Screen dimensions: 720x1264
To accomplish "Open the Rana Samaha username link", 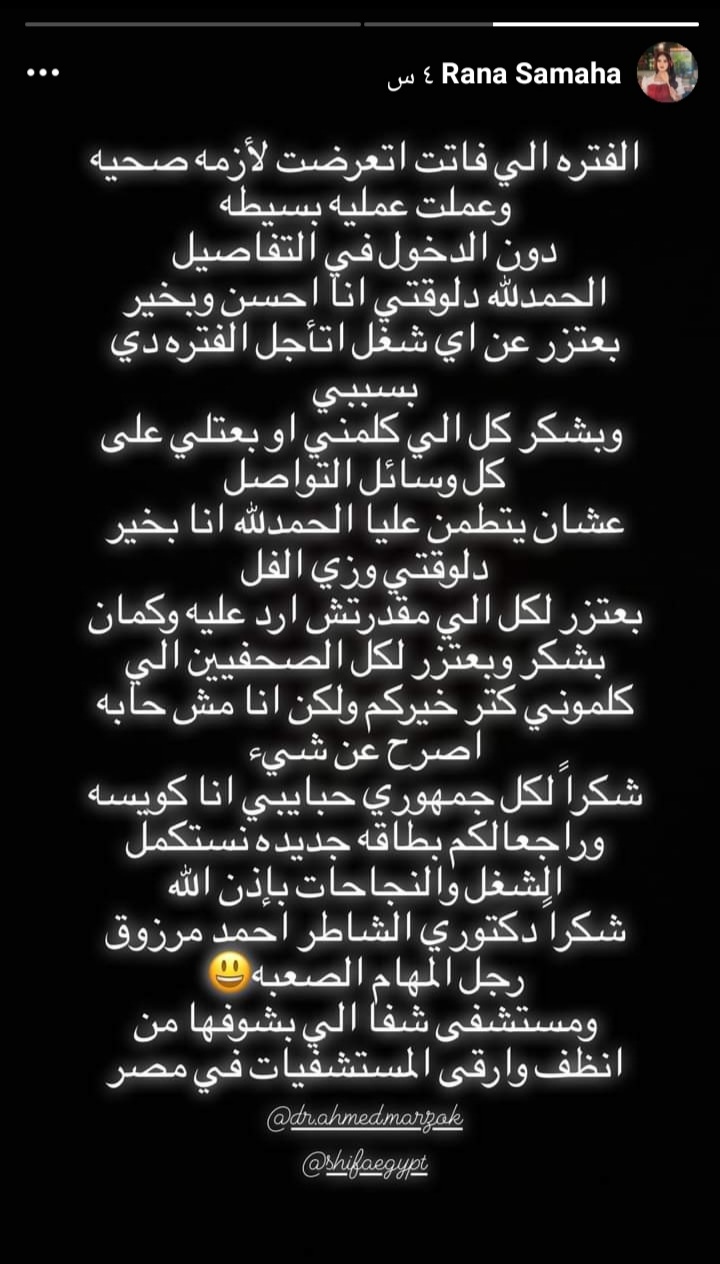I will pos(531,74).
